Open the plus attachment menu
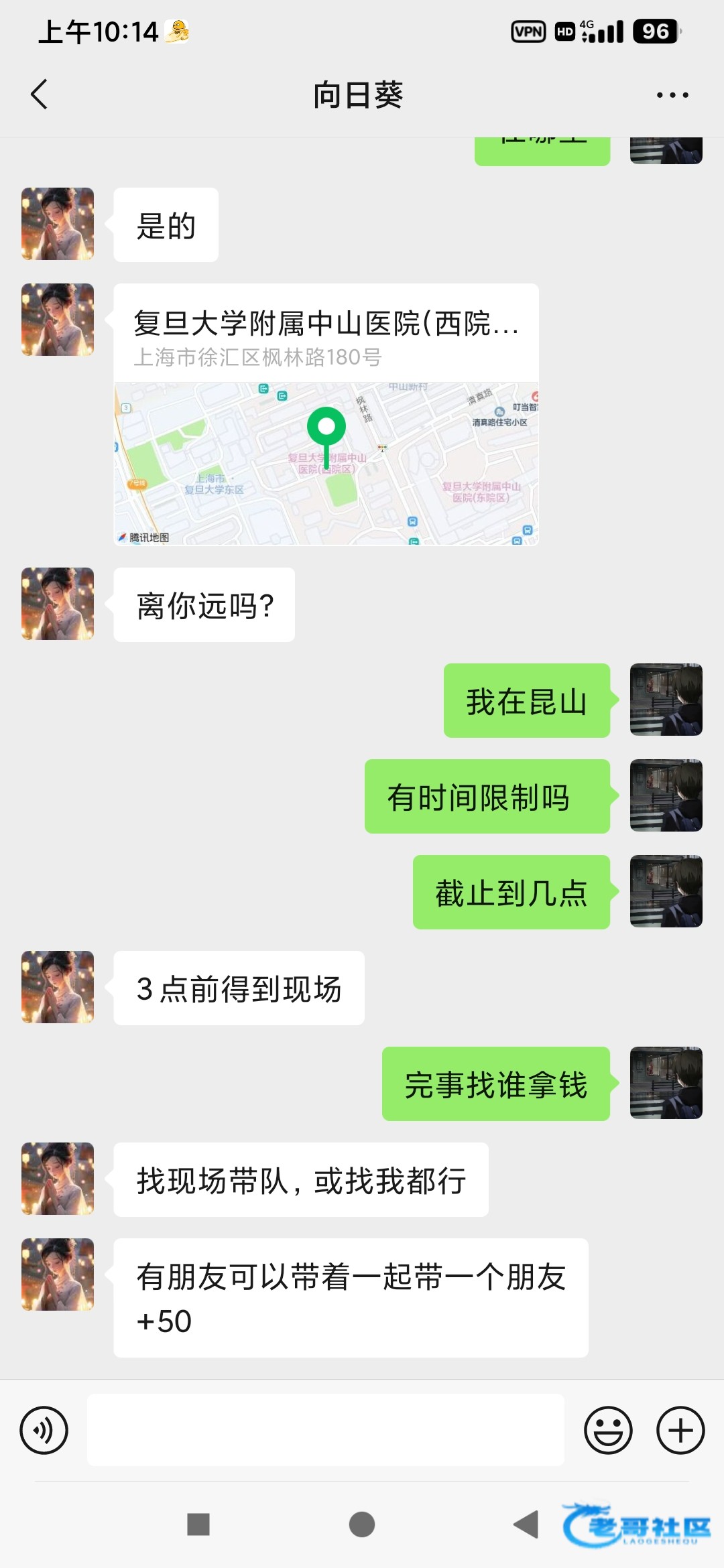This screenshot has height=1568, width=724. 680,1431
